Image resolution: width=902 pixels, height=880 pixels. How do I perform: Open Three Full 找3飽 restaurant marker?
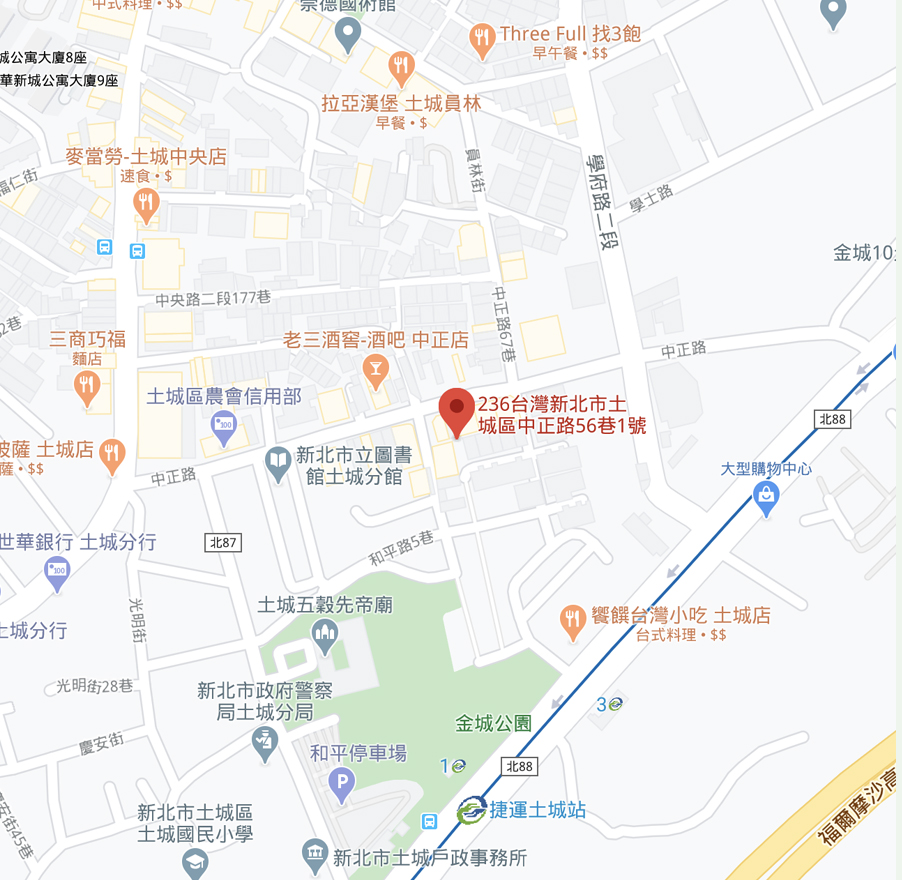(482, 38)
